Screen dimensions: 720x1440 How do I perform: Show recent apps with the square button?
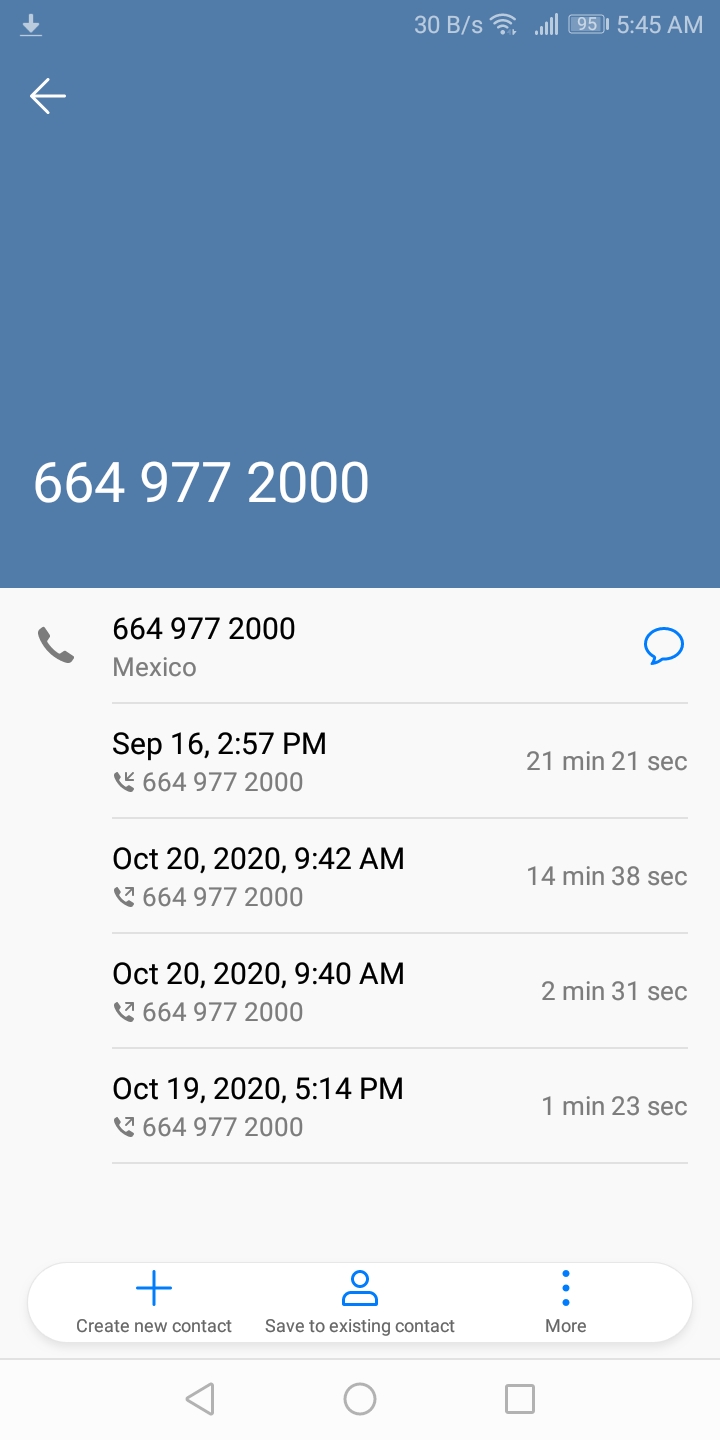pos(519,1398)
